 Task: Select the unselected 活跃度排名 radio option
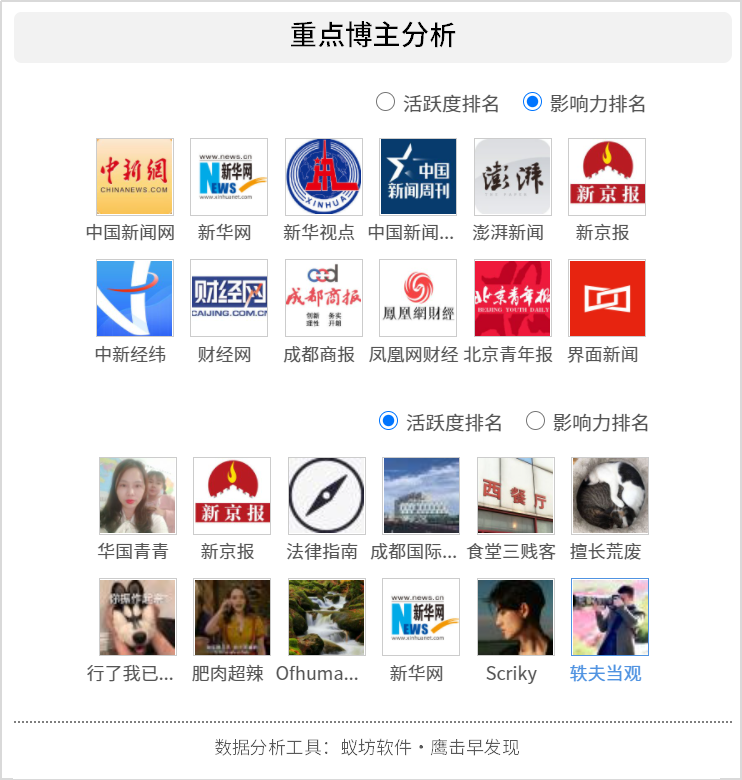(x=385, y=102)
